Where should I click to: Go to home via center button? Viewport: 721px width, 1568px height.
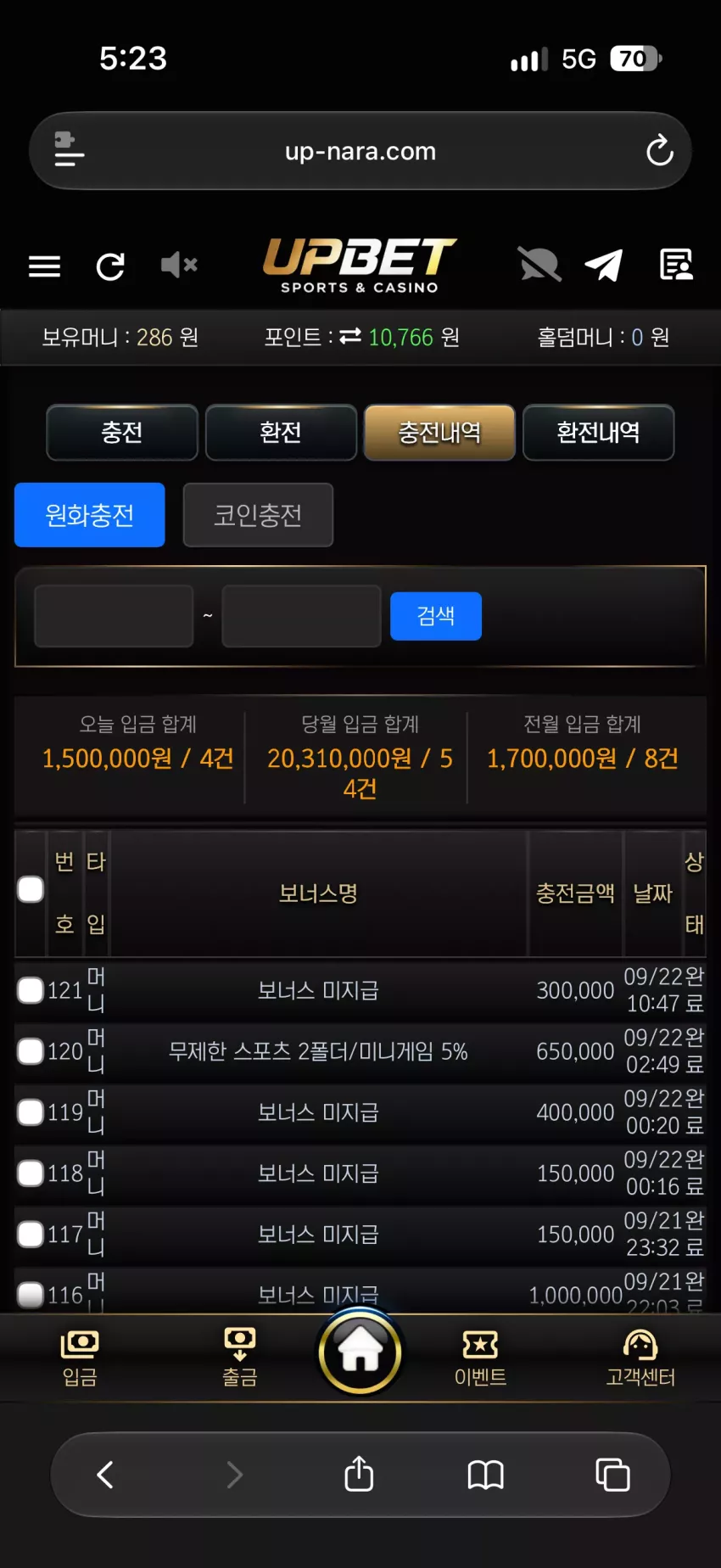360,1352
